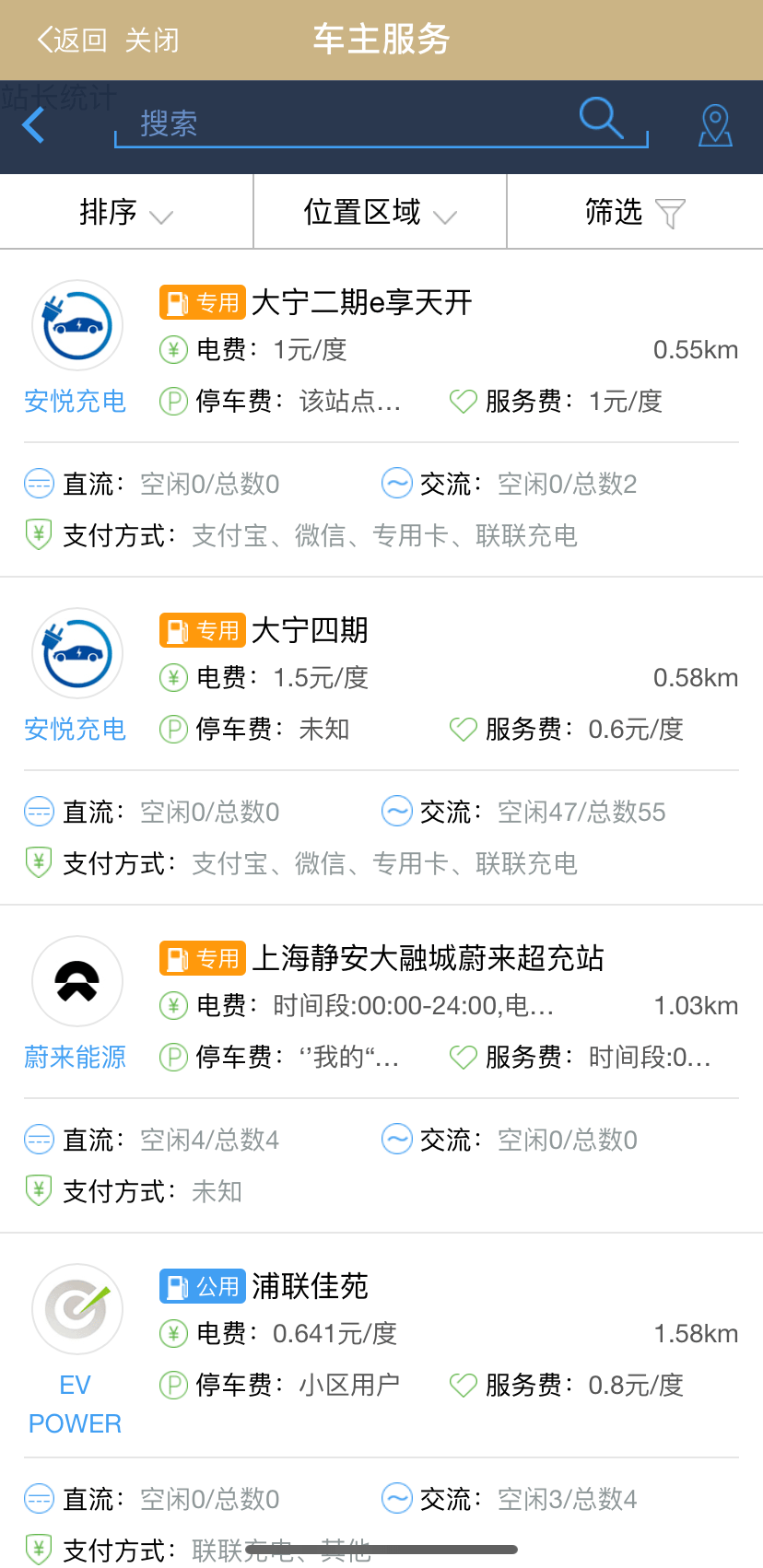Image resolution: width=763 pixels, height=1568 pixels.
Task: Open the 大宁二期e享天开 charging station
Action: click(x=361, y=302)
